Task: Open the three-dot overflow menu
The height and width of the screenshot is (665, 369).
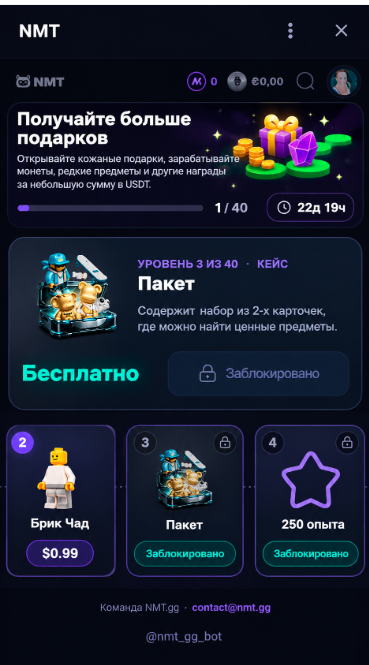Action: (290, 31)
